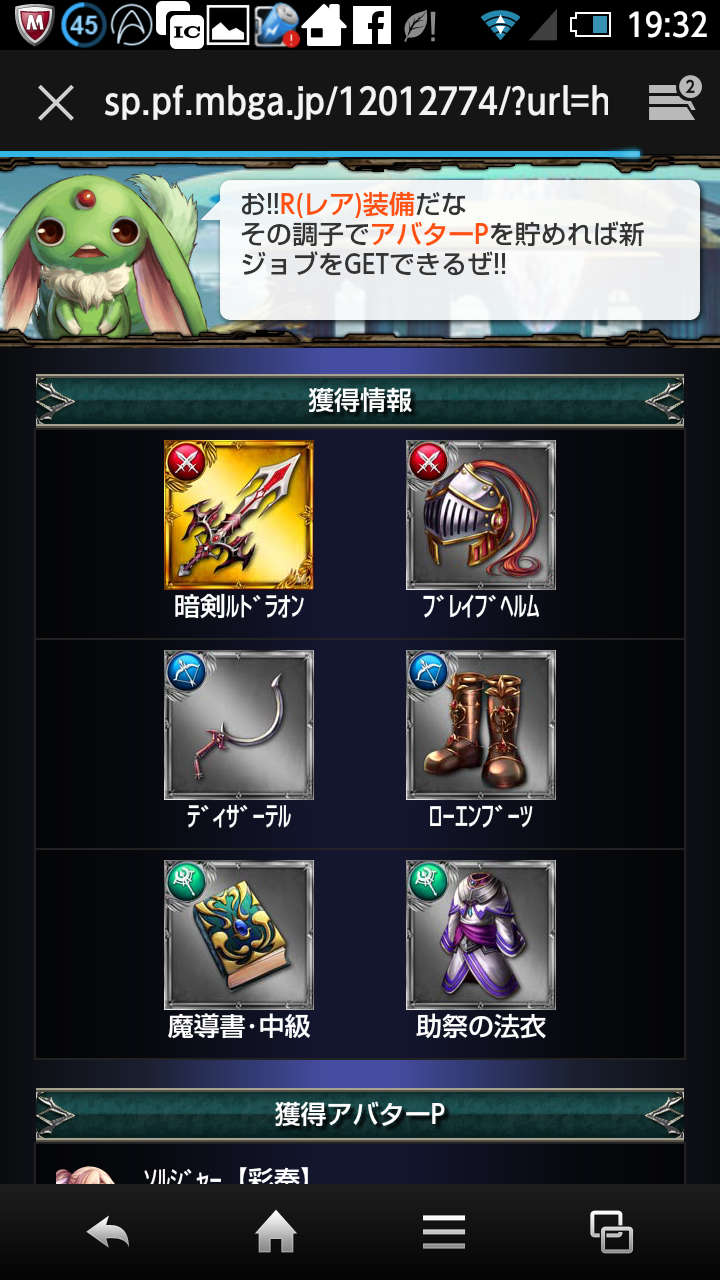This screenshot has height=1280, width=720.
Task: View the ローエンブーツ boots tile
Action: (480, 725)
